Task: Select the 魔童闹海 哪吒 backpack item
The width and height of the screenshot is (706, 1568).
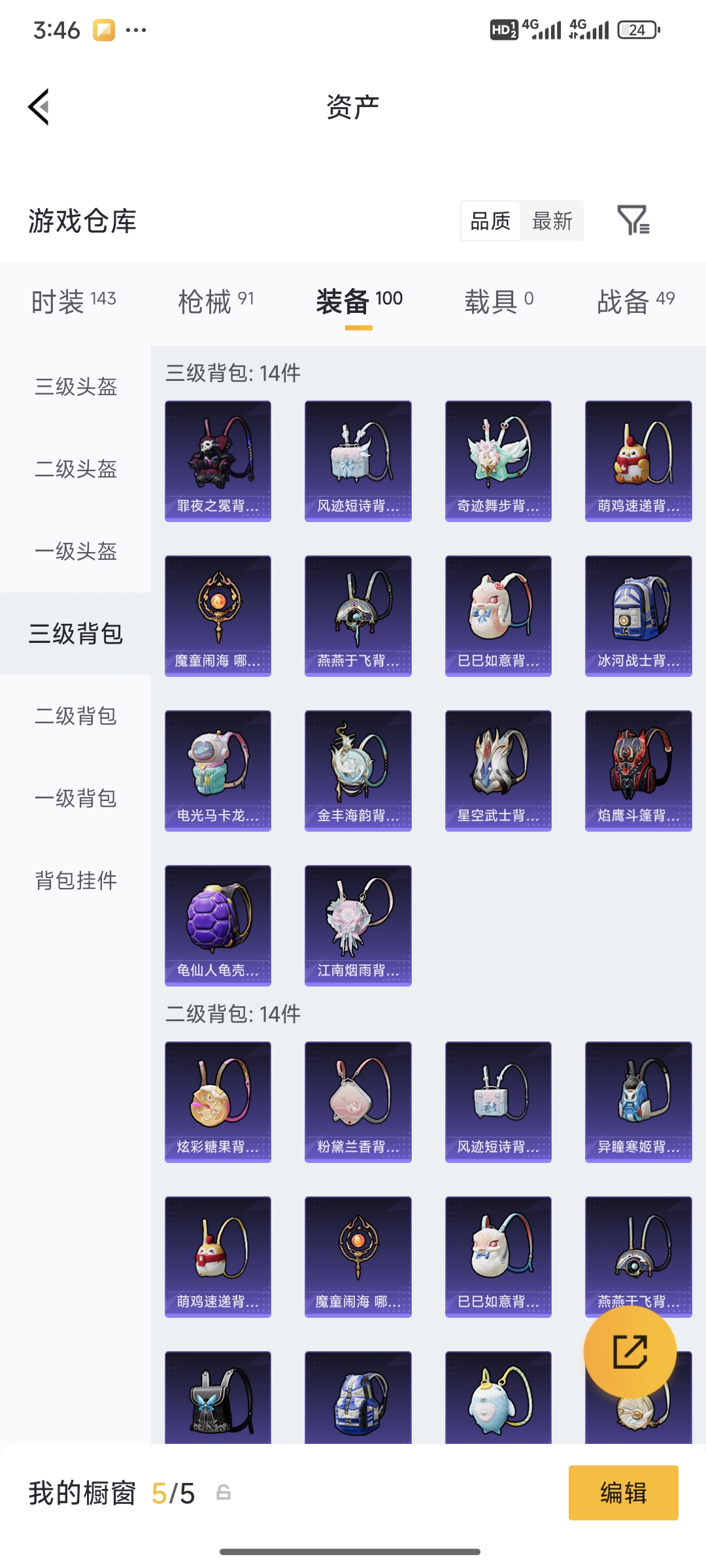Action: (217, 614)
